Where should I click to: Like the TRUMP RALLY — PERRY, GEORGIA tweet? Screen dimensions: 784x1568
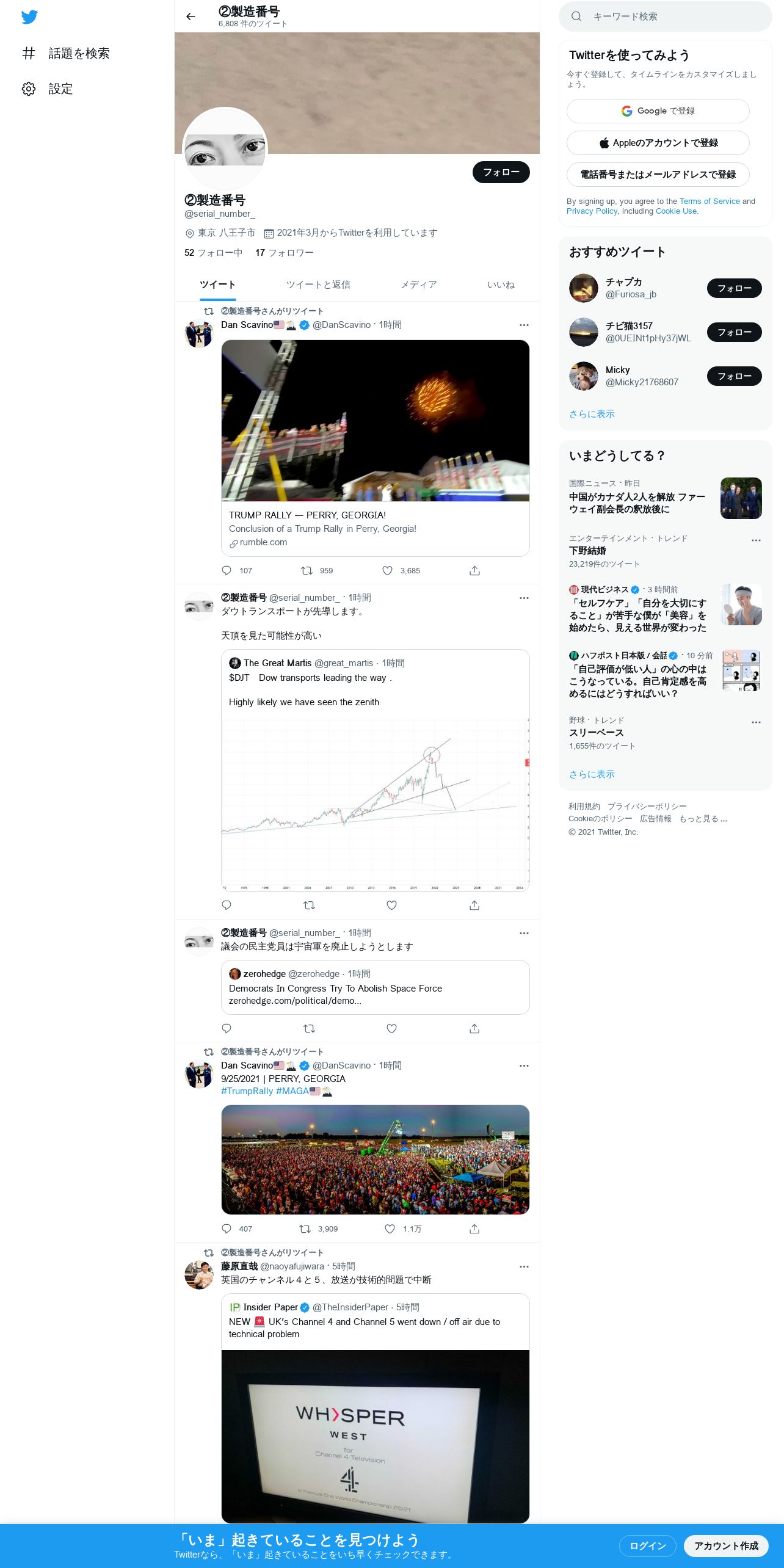click(x=387, y=570)
